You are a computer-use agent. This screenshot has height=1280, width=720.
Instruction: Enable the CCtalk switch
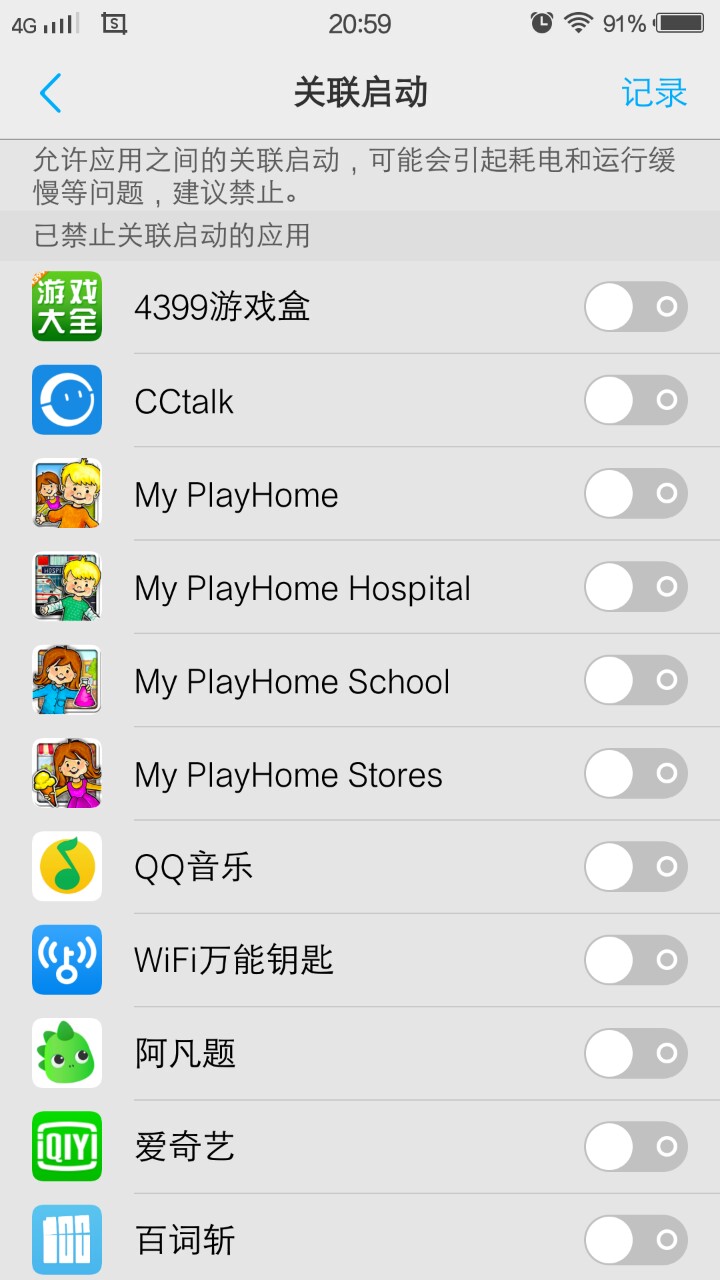click(x=636, y=400)
